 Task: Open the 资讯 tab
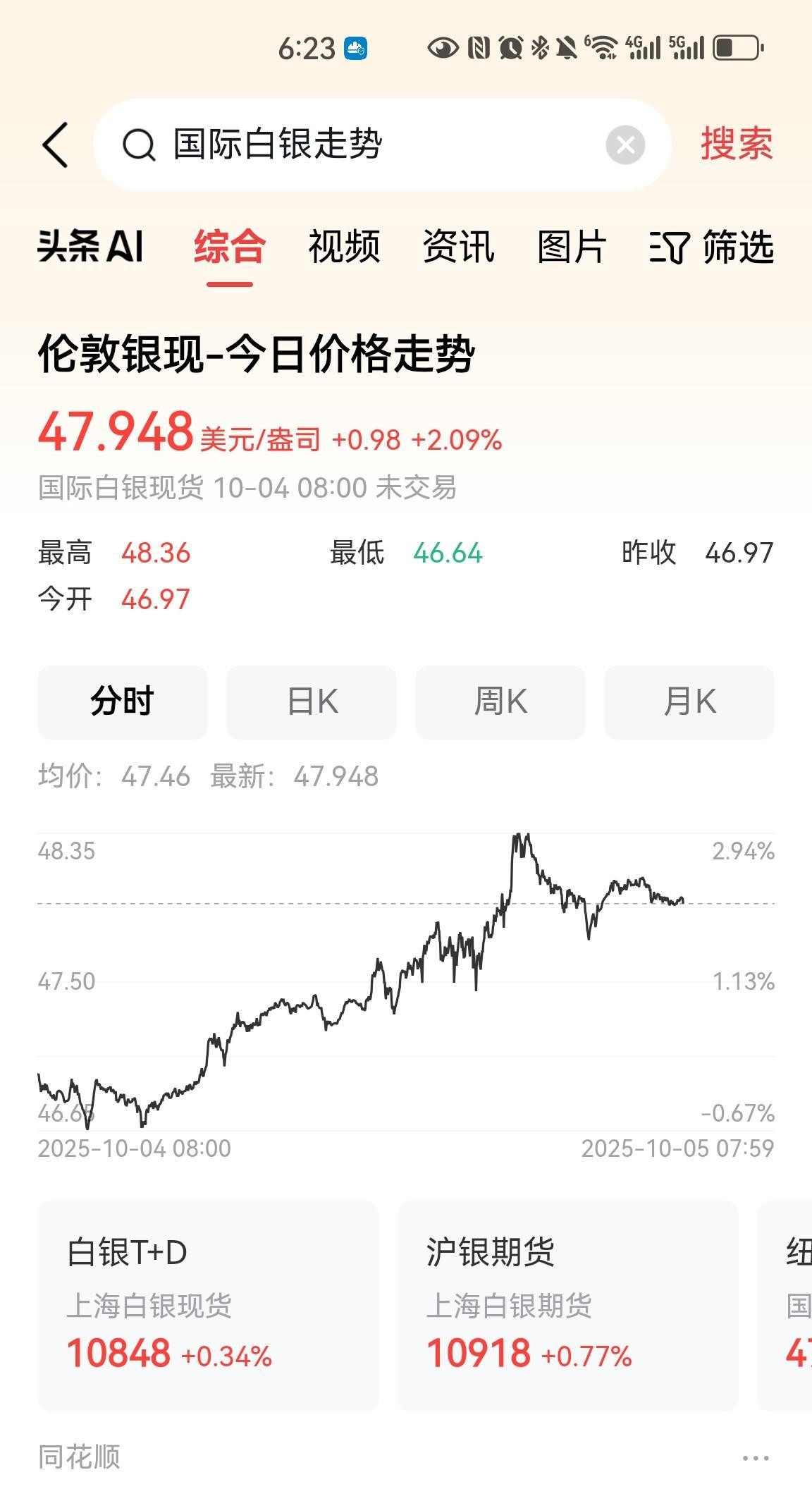pos(458,247)
